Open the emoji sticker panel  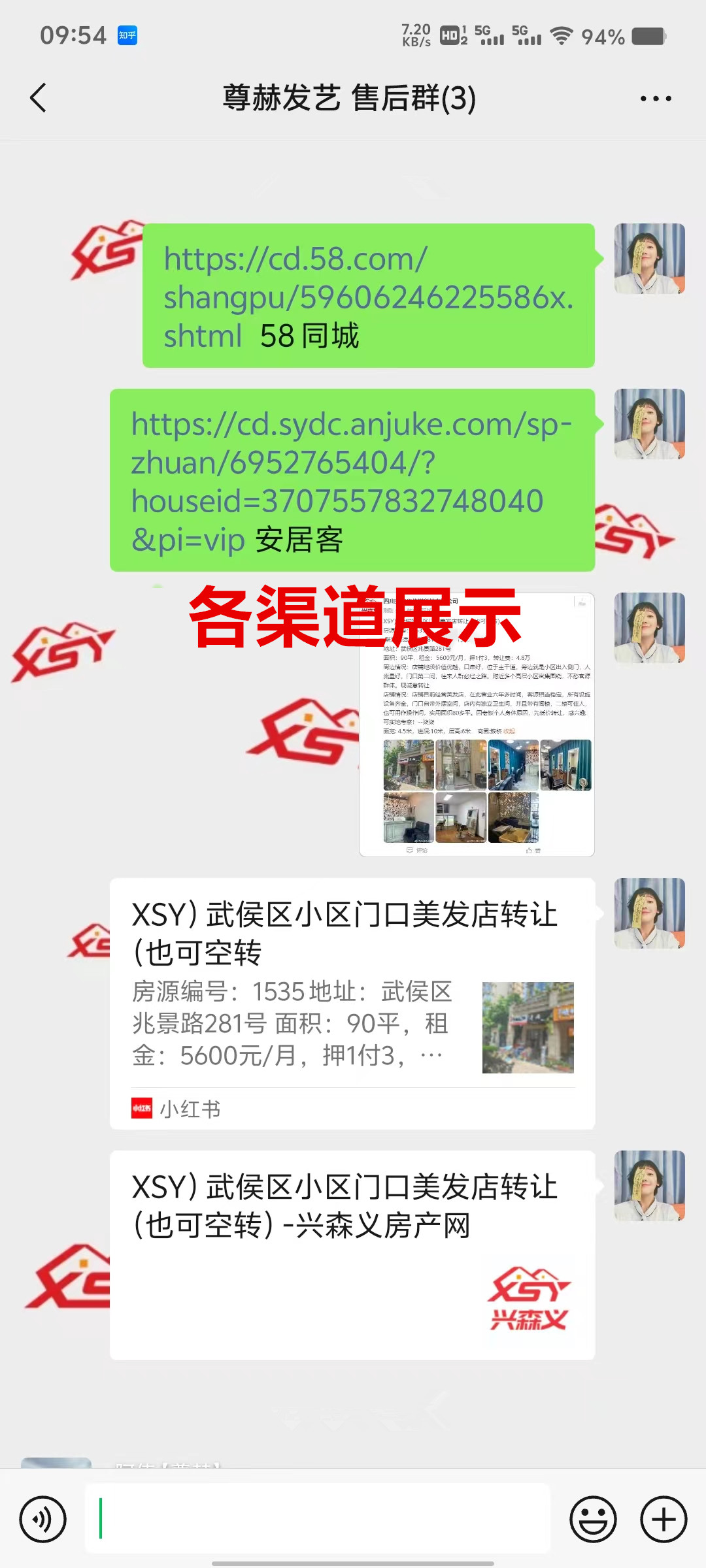click(593, 1519)
